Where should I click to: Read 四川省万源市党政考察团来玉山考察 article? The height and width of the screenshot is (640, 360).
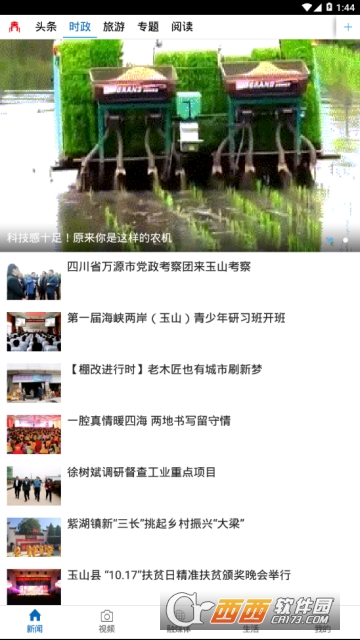click(180, 281)
